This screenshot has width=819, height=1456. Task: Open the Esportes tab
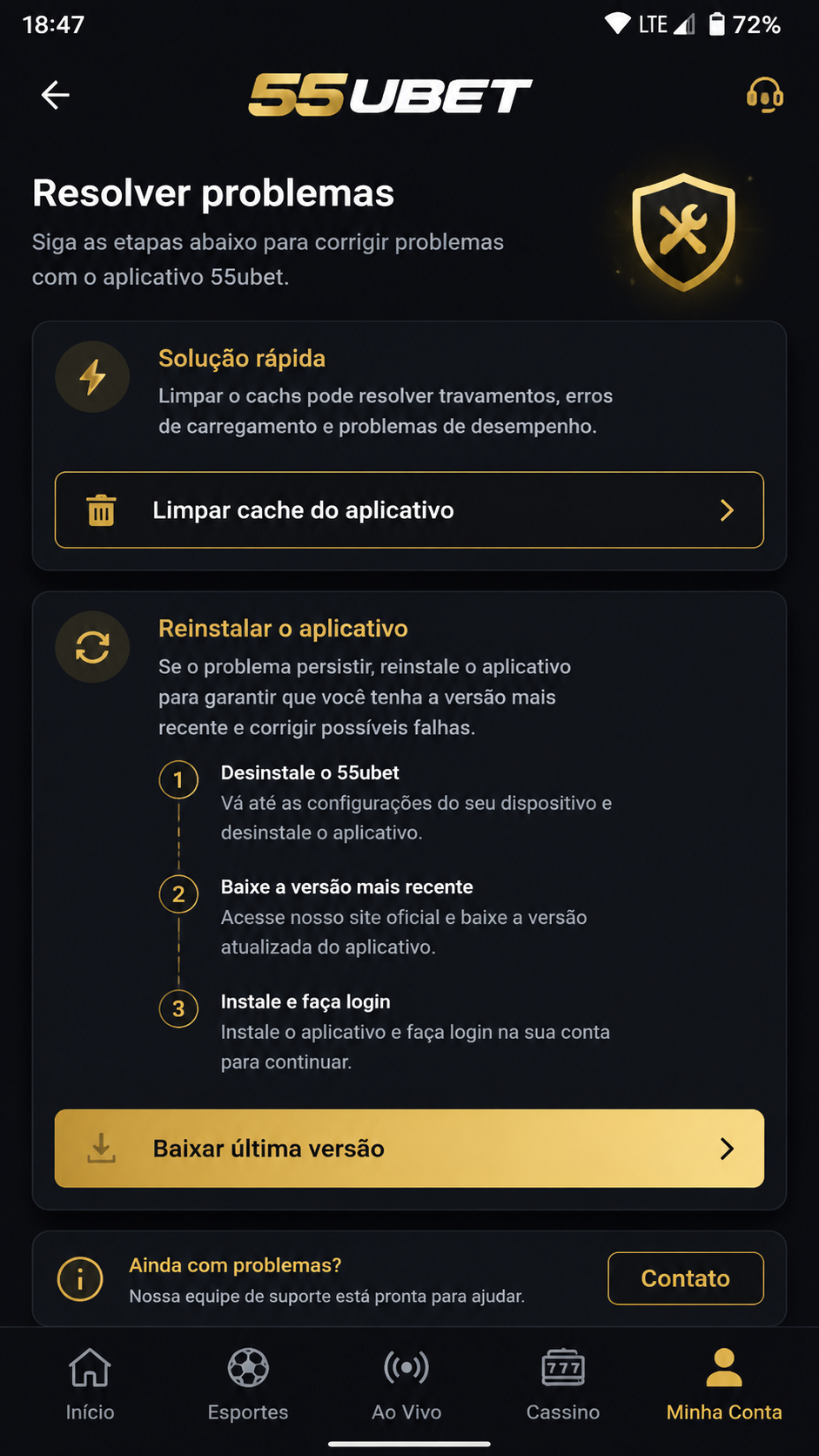[x=248, y=1385]
